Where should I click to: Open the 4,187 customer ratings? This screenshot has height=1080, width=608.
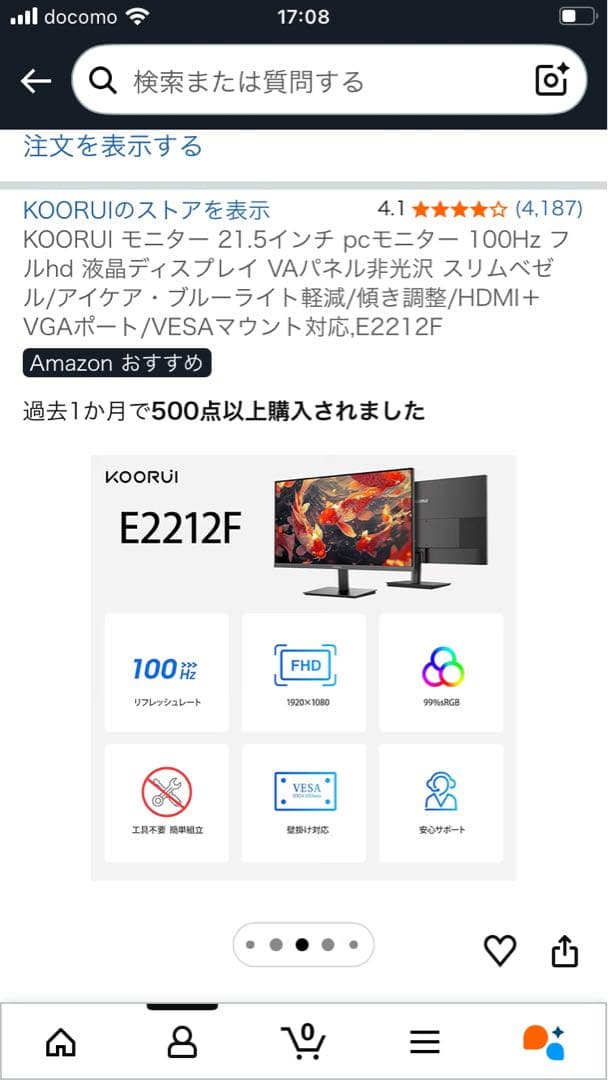click(x=548, y=209)
